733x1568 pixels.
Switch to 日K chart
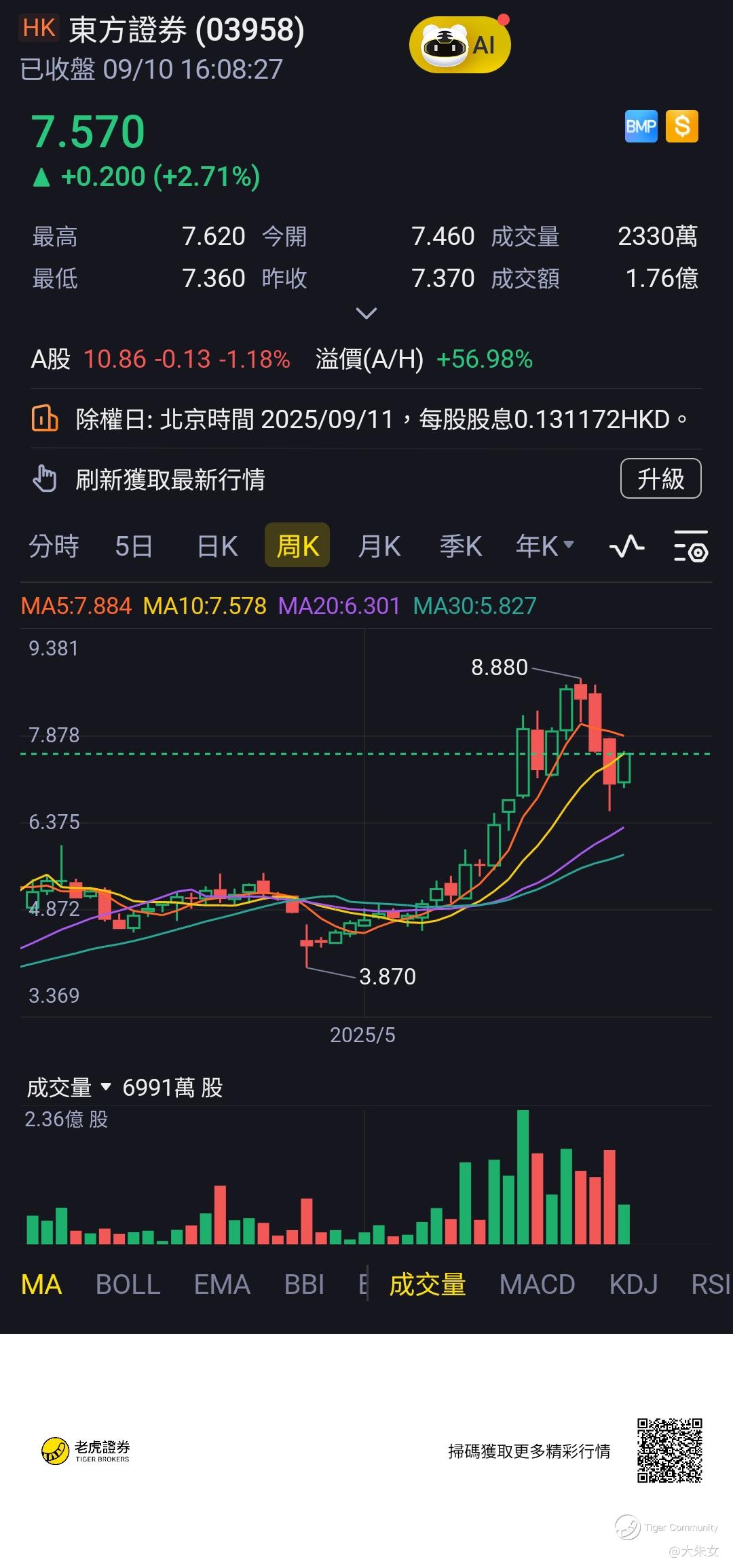pyautogui.click(x=217, y=546)
